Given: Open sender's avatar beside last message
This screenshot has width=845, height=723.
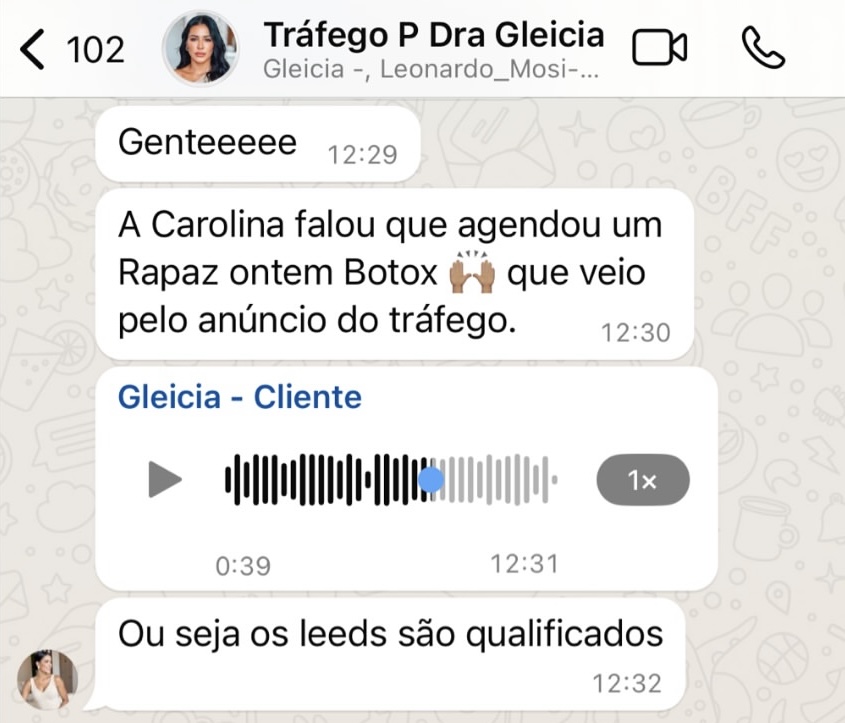Looking at the screenshot, I should coord(47,679).
